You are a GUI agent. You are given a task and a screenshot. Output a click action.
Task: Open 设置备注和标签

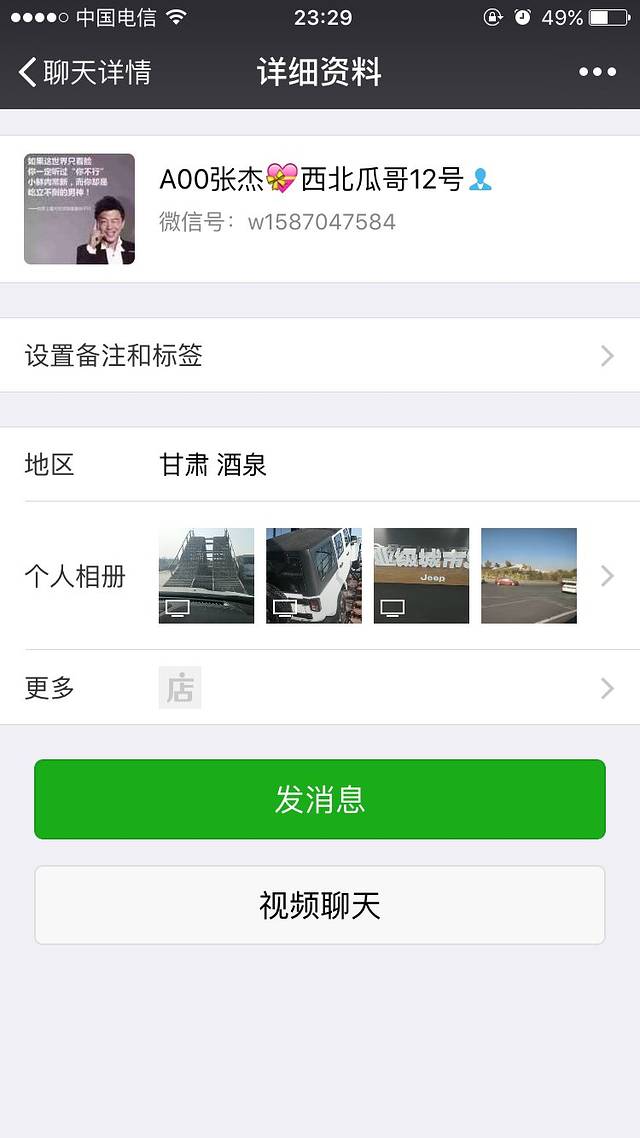(x=320, y=355)
